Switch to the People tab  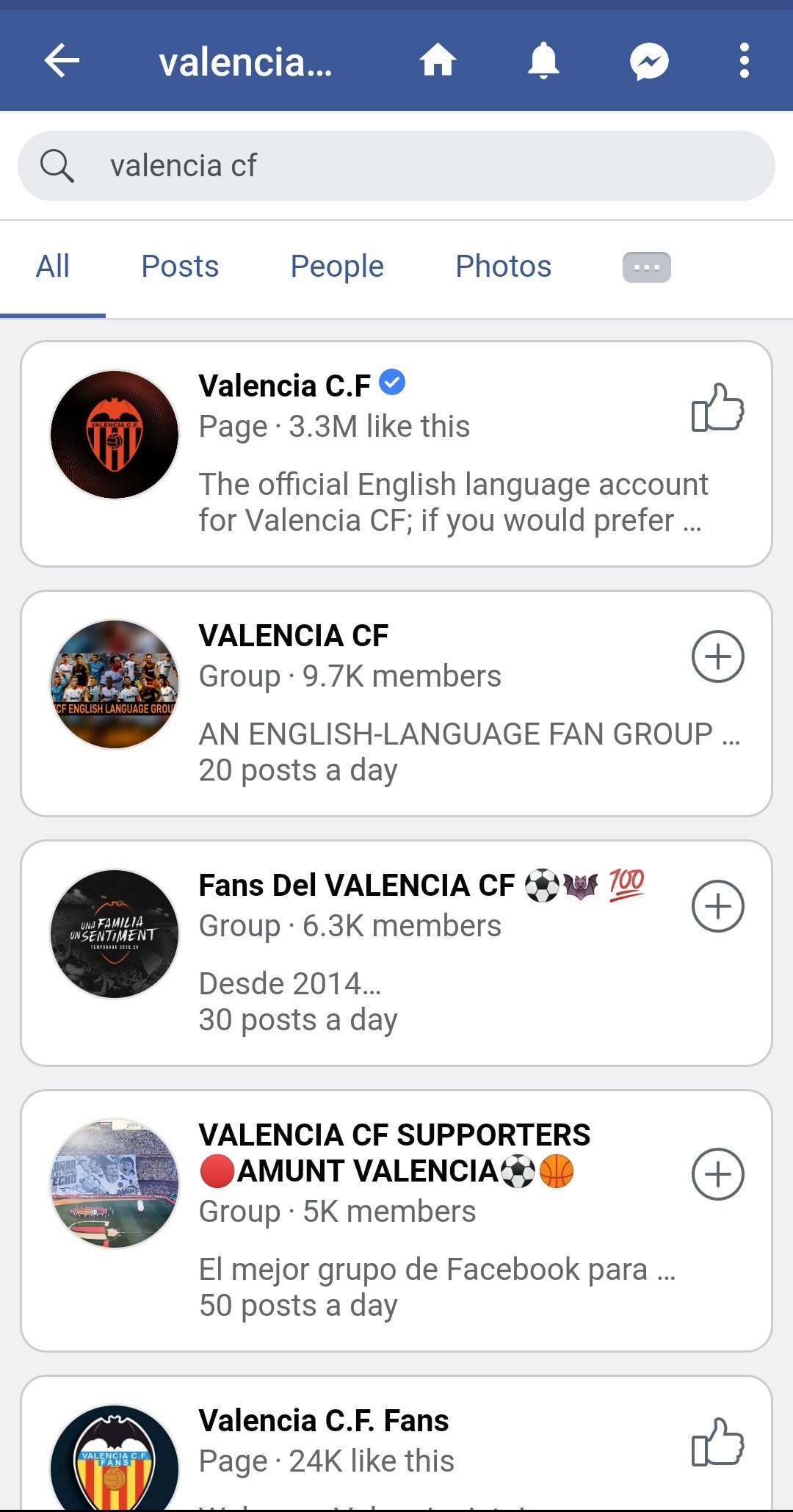337,267
